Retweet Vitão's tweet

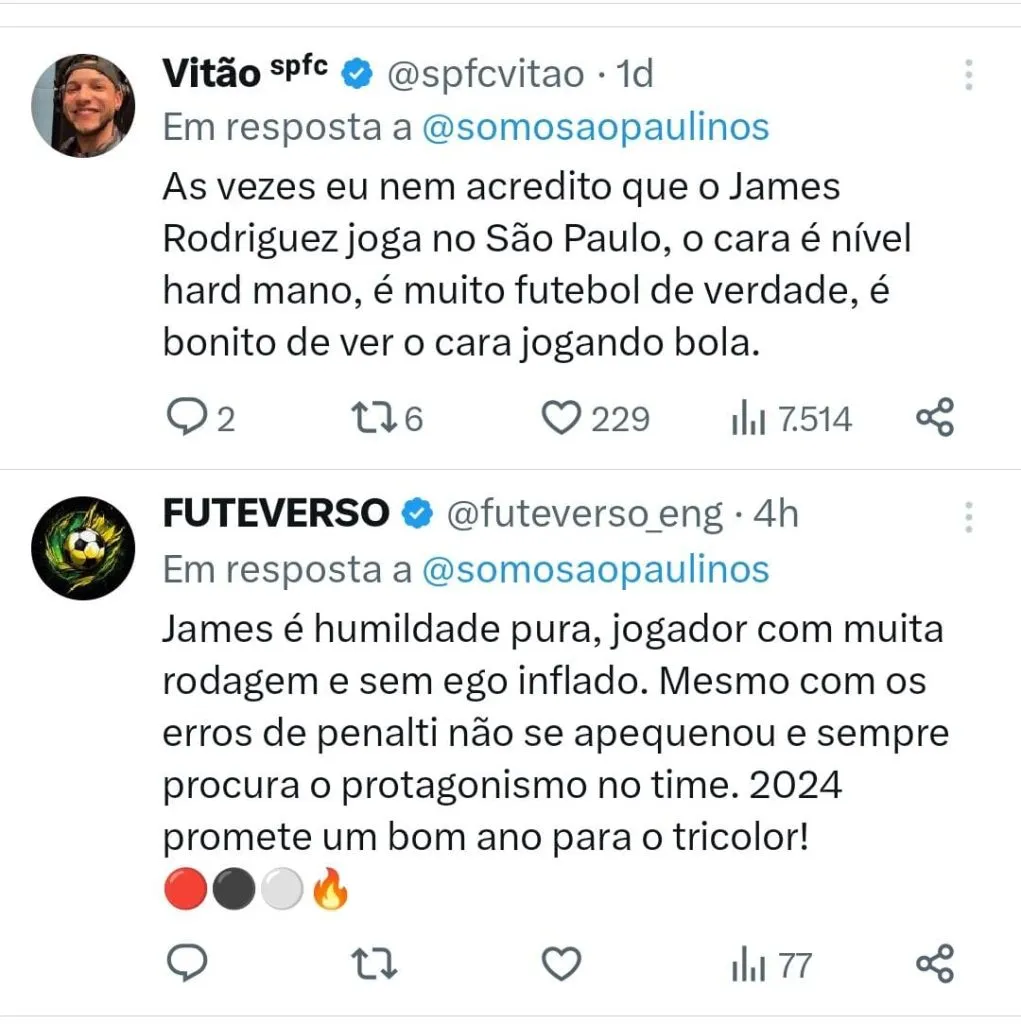pos(375,418)
